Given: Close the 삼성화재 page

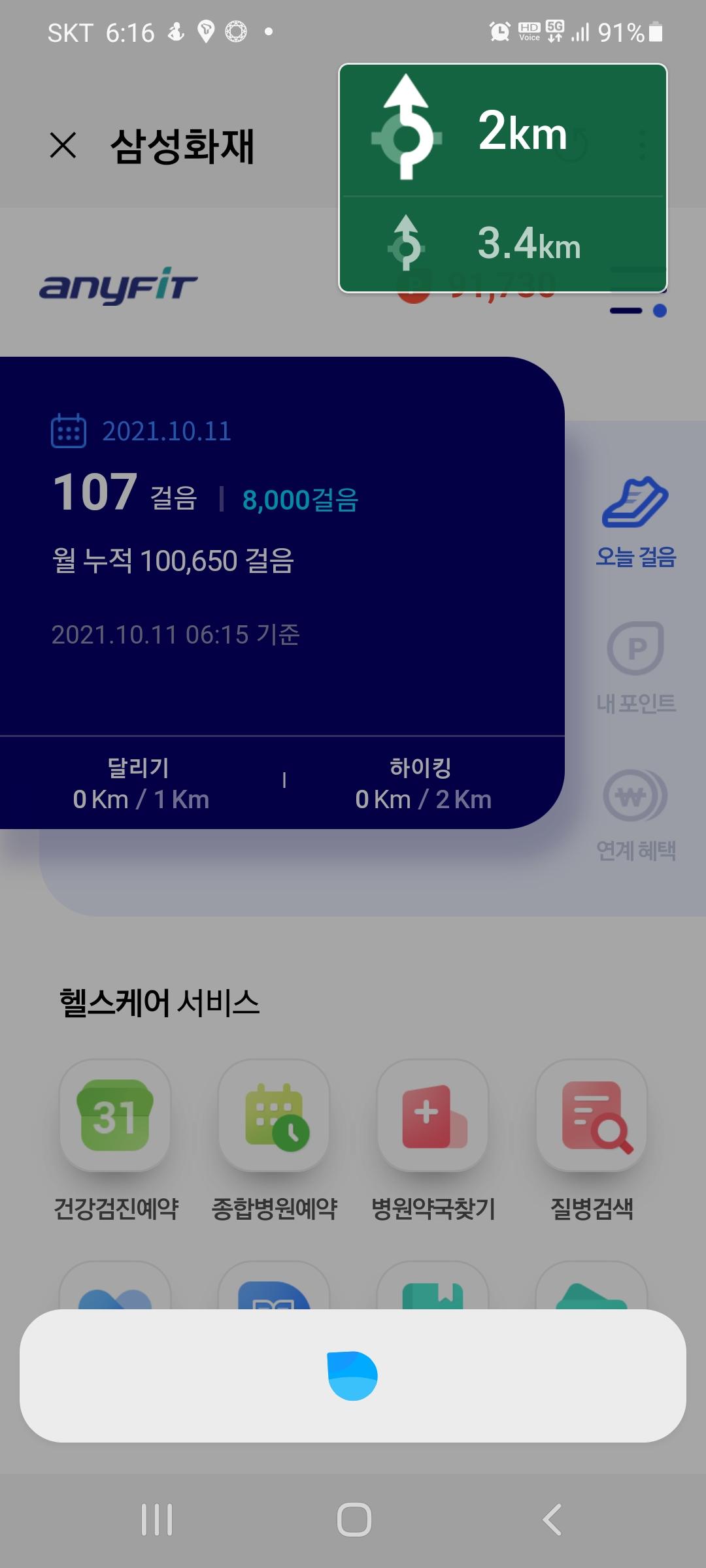Looking at the screenshot, I should pyautogui.click(x=63, y=145).
